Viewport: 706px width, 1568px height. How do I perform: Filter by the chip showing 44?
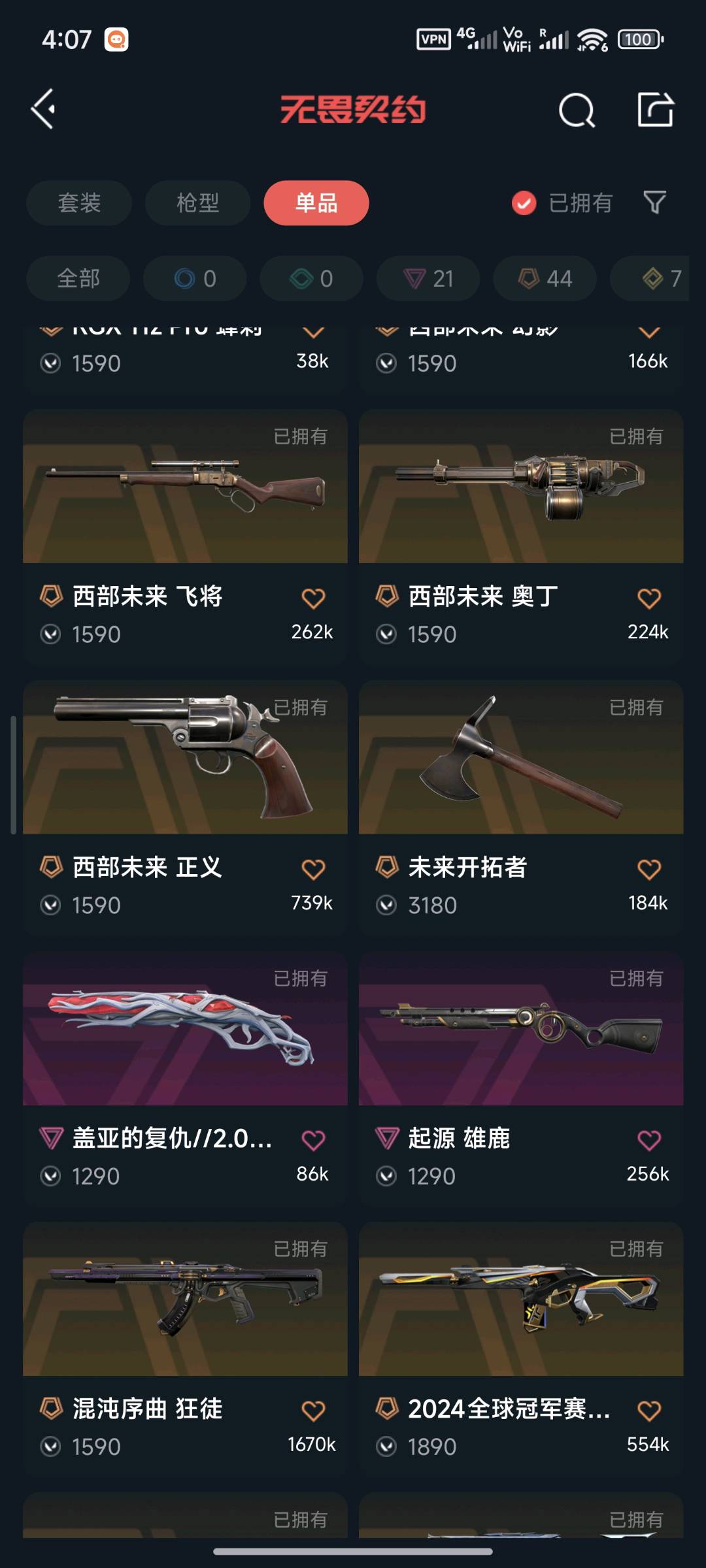point(545,279)
